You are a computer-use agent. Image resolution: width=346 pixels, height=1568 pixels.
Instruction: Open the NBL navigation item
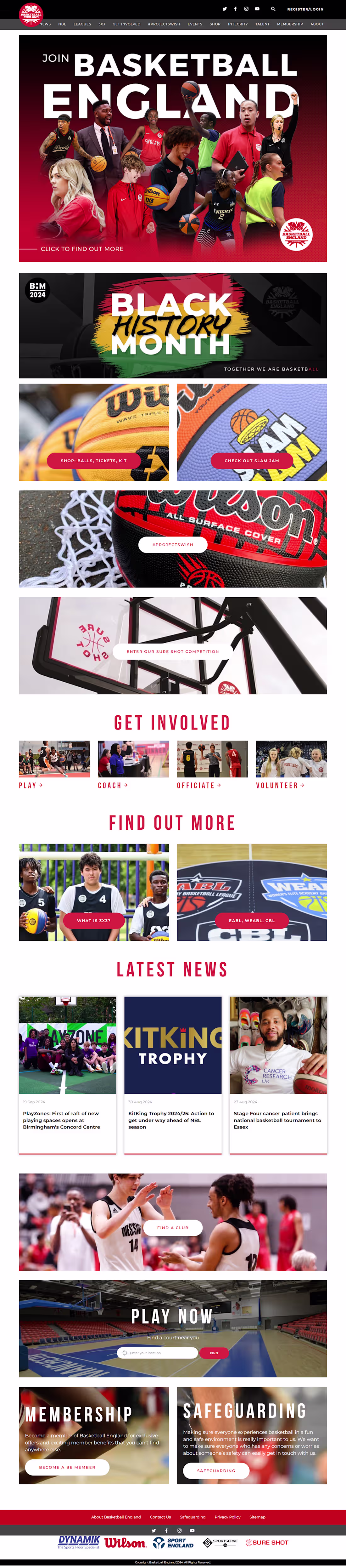click(62, 24)
